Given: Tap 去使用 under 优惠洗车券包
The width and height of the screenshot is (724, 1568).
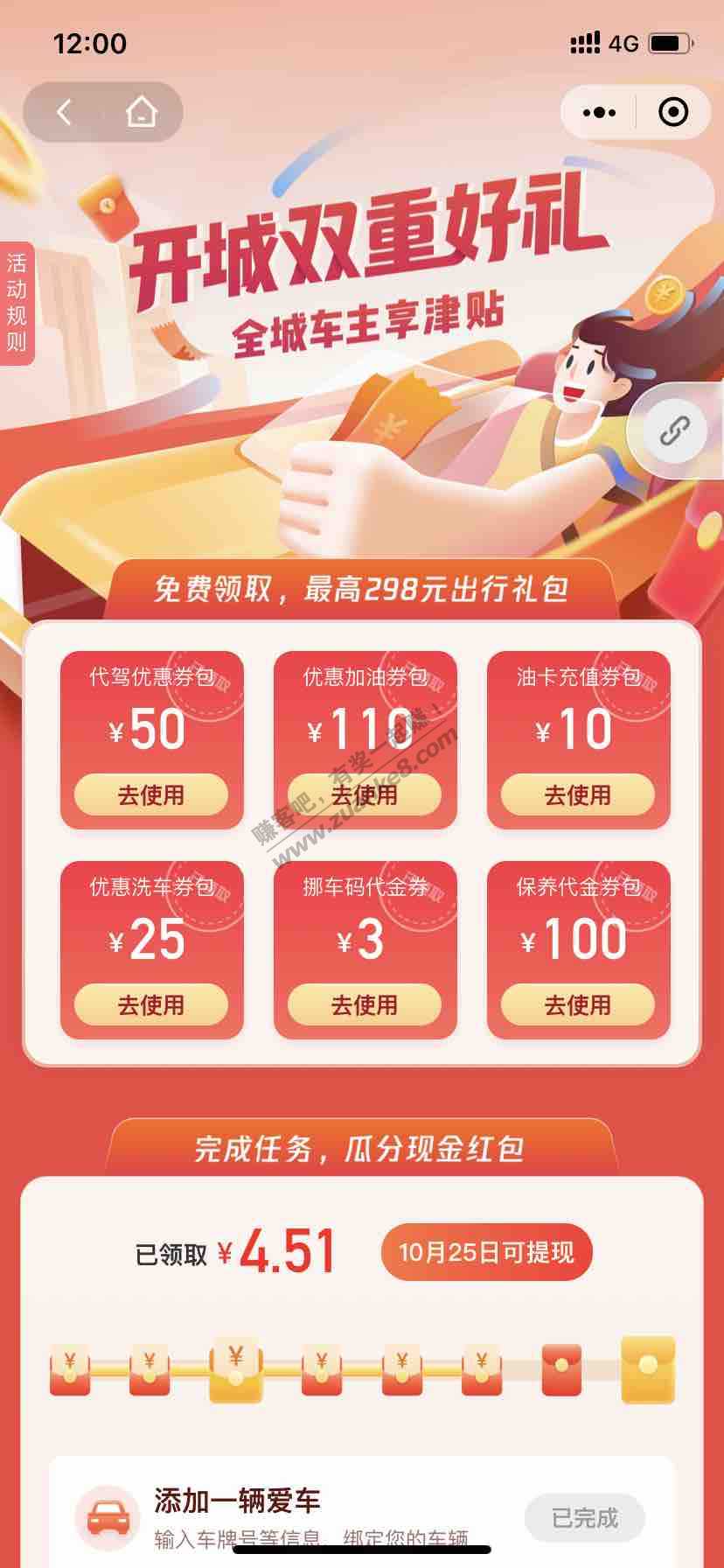Looking at the screenshot, I should point(151,1004).
